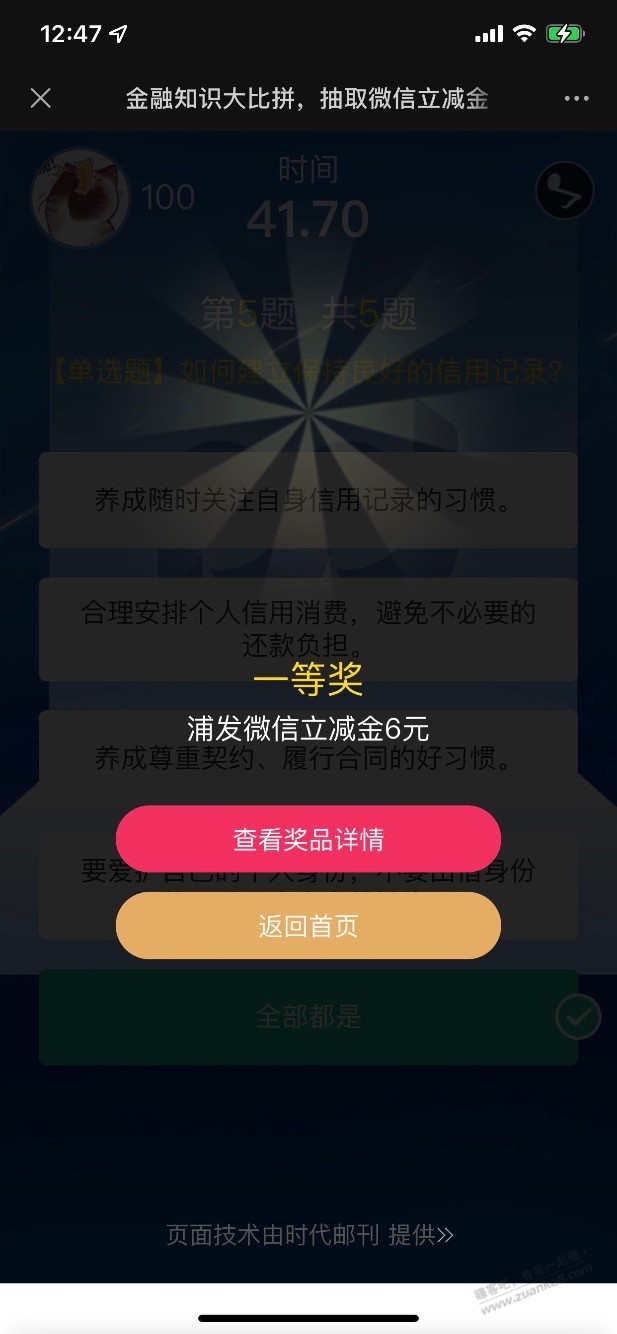Open the three-dot overflow menu
The width and height of the screenshot is (617, 1334).
point(577,98)
